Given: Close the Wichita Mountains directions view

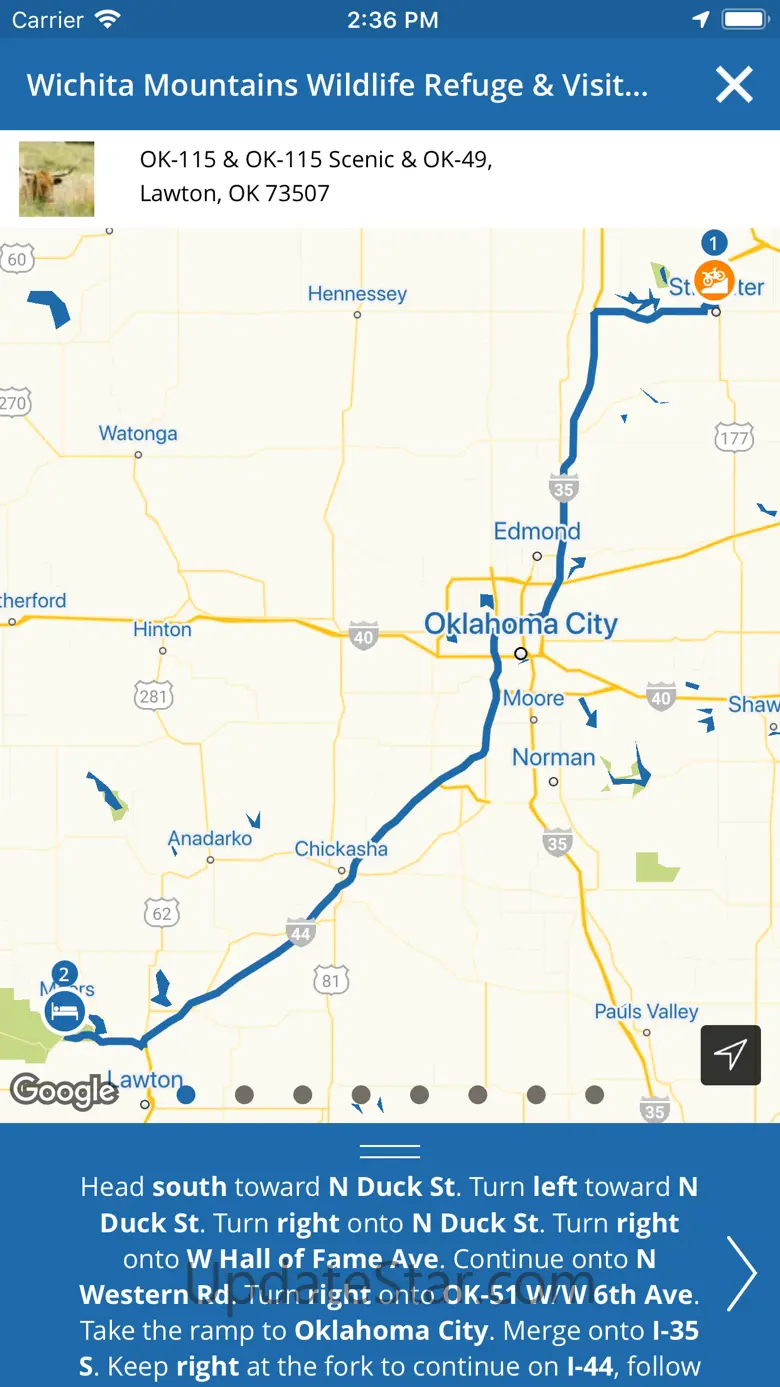Looking at the screenshot, I should click(x=734, y=86).
